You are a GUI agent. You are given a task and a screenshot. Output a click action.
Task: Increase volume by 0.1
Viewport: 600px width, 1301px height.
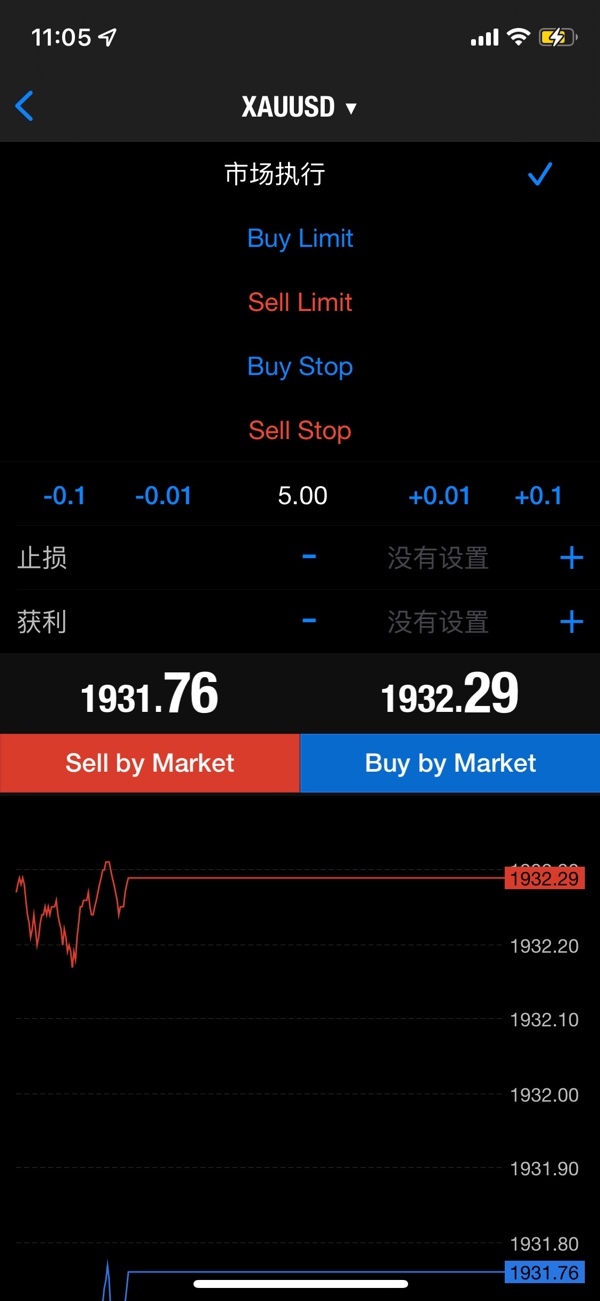click(x=538, y=495)
